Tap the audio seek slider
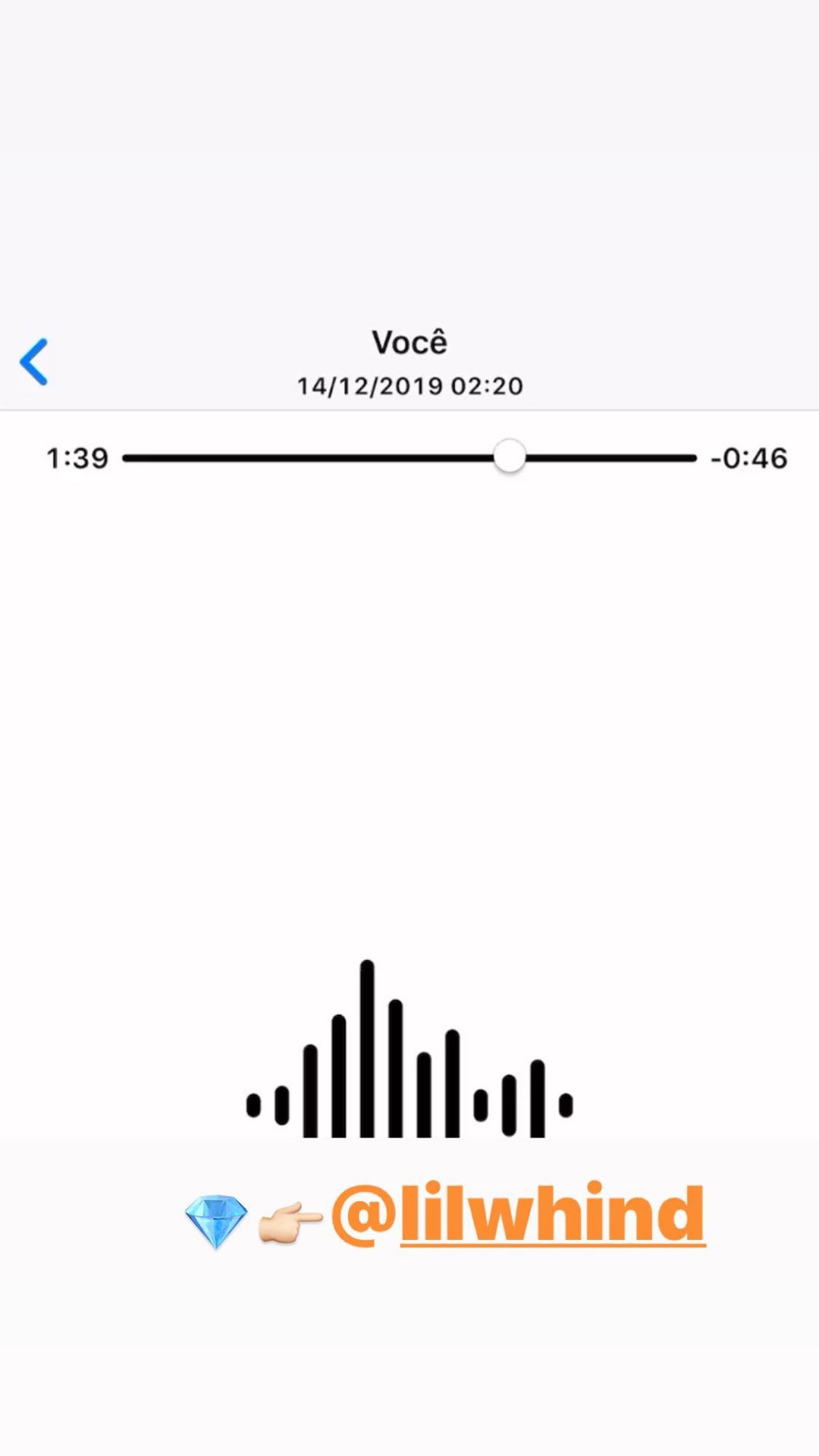Screen dimensions: 819x1456 (x=509, y=457)
